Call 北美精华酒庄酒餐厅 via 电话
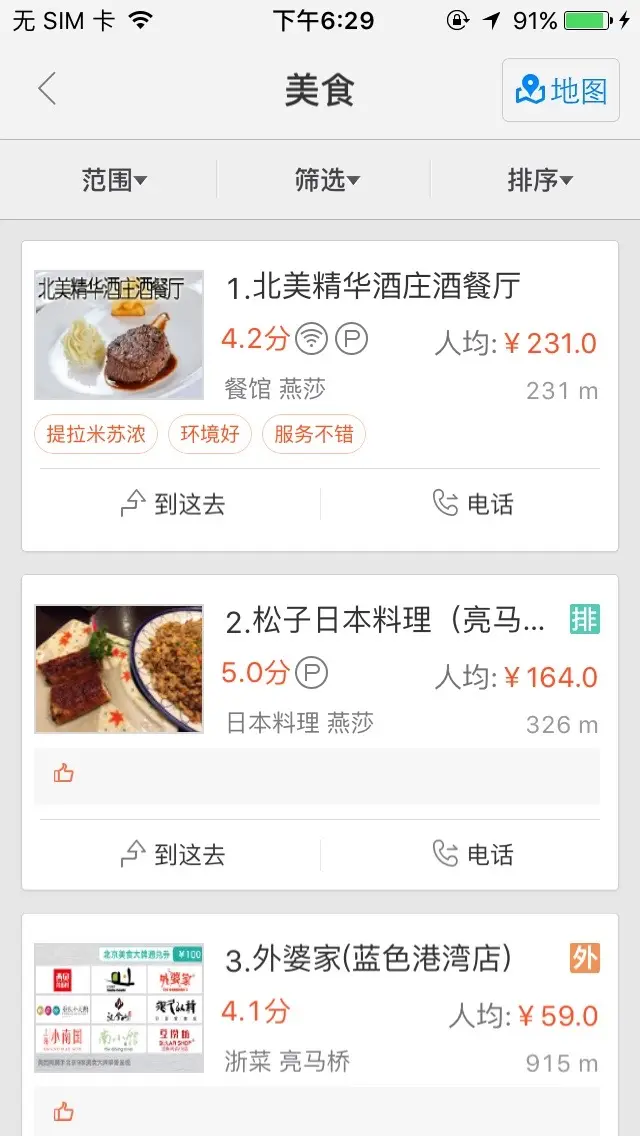This screenshot has height=1136, width=640. pyautogui.click(x=473, y=504)
